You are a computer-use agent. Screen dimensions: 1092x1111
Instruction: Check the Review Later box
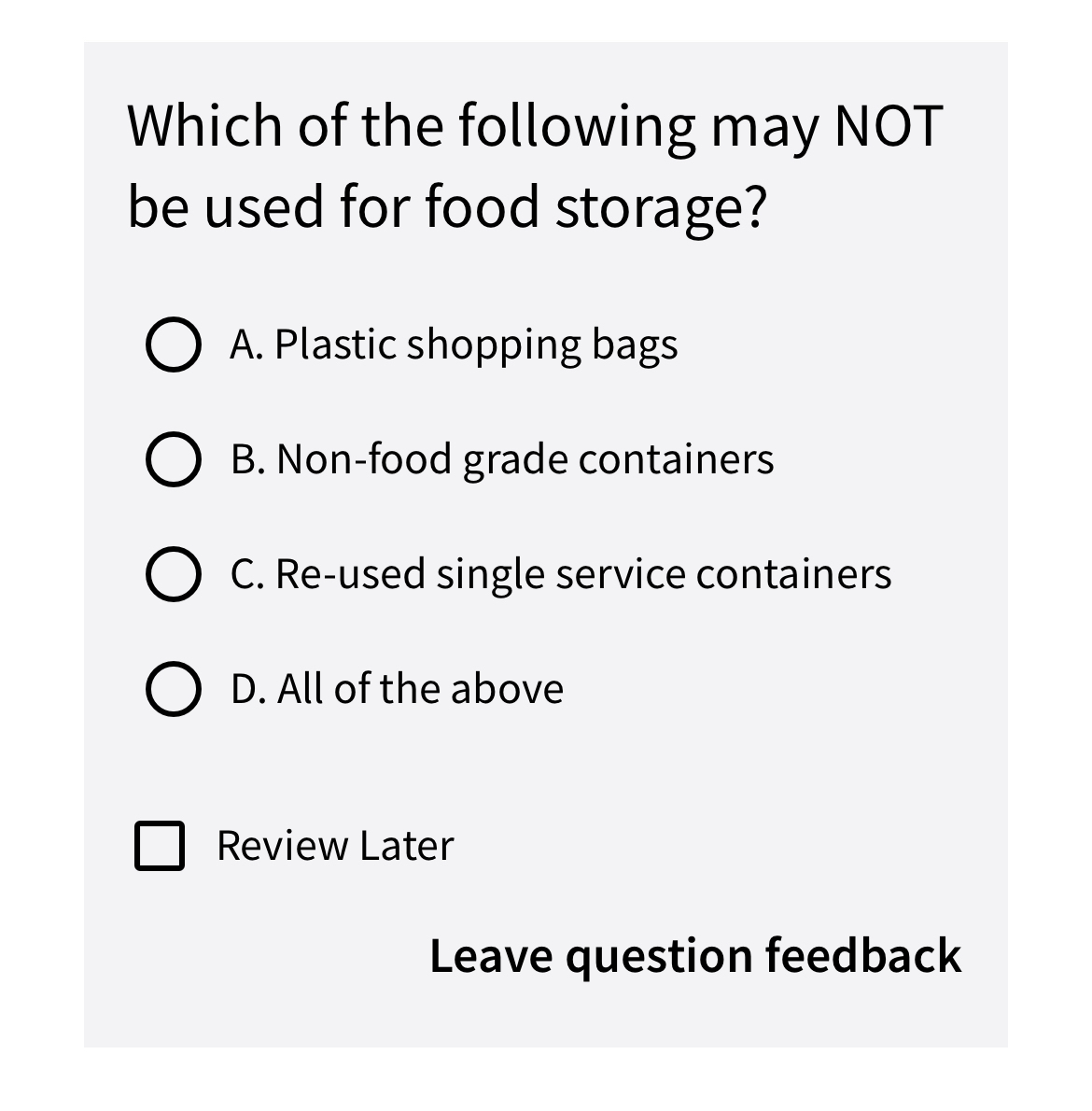(160, 846)
